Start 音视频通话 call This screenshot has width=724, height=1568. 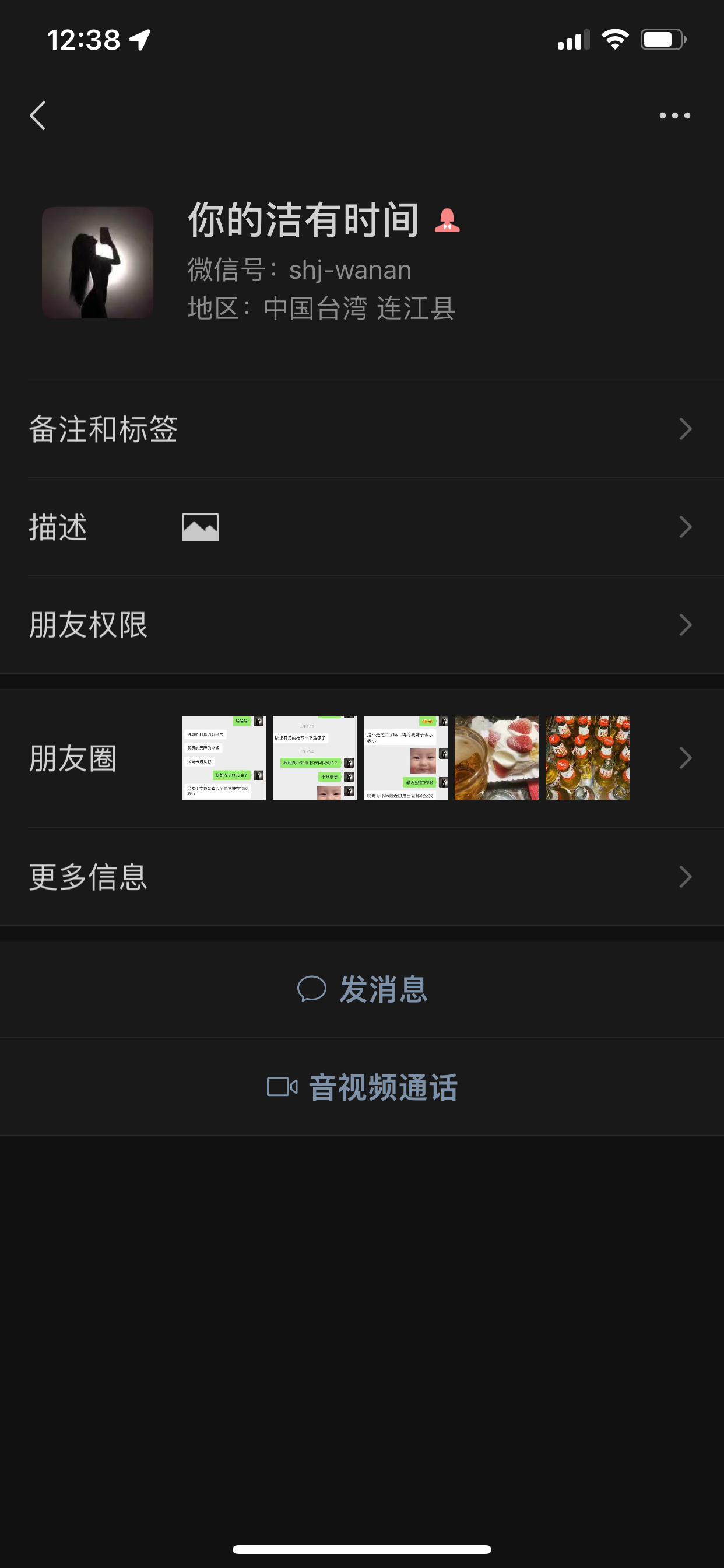click(x=362, y=1087)
